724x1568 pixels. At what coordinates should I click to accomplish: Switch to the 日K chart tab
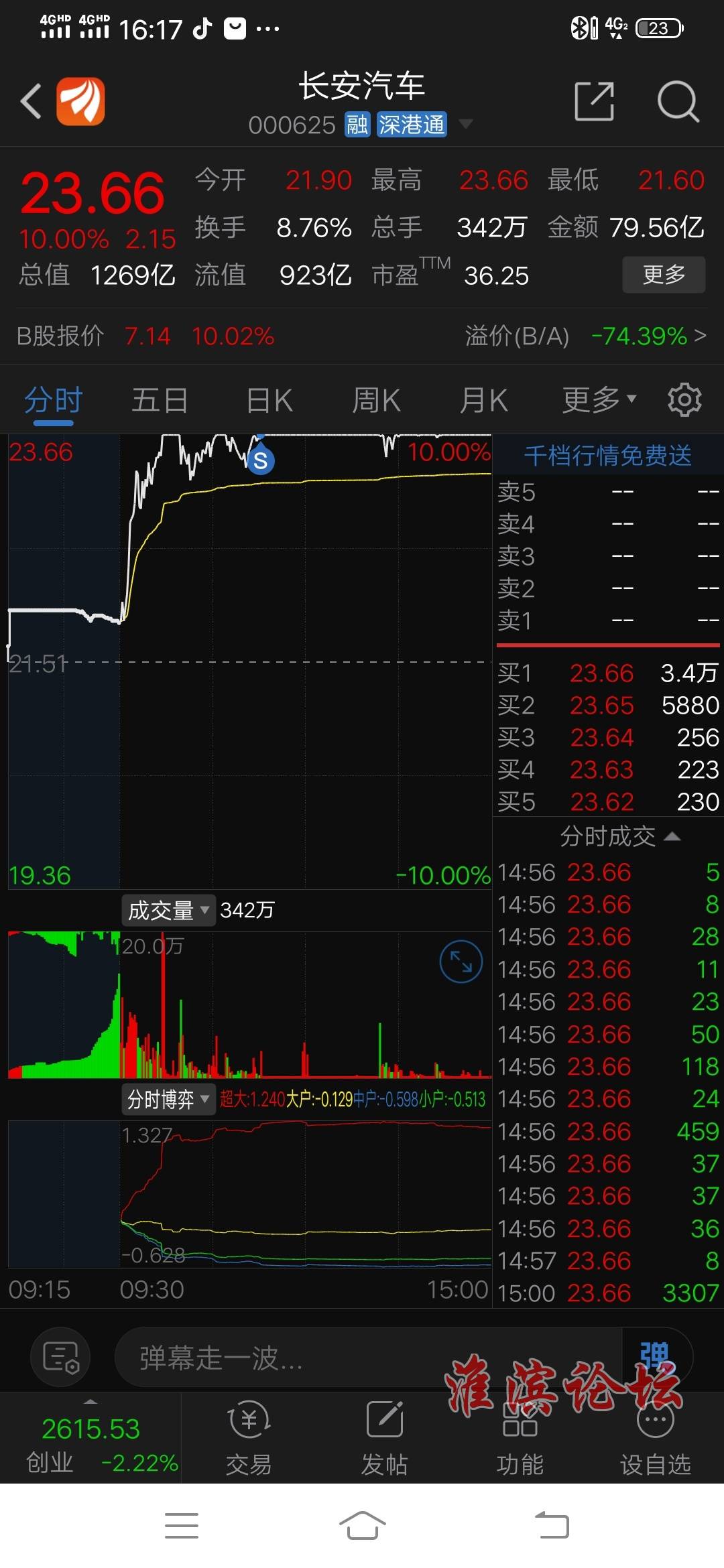pyautogui.click(x=269, y=401)
